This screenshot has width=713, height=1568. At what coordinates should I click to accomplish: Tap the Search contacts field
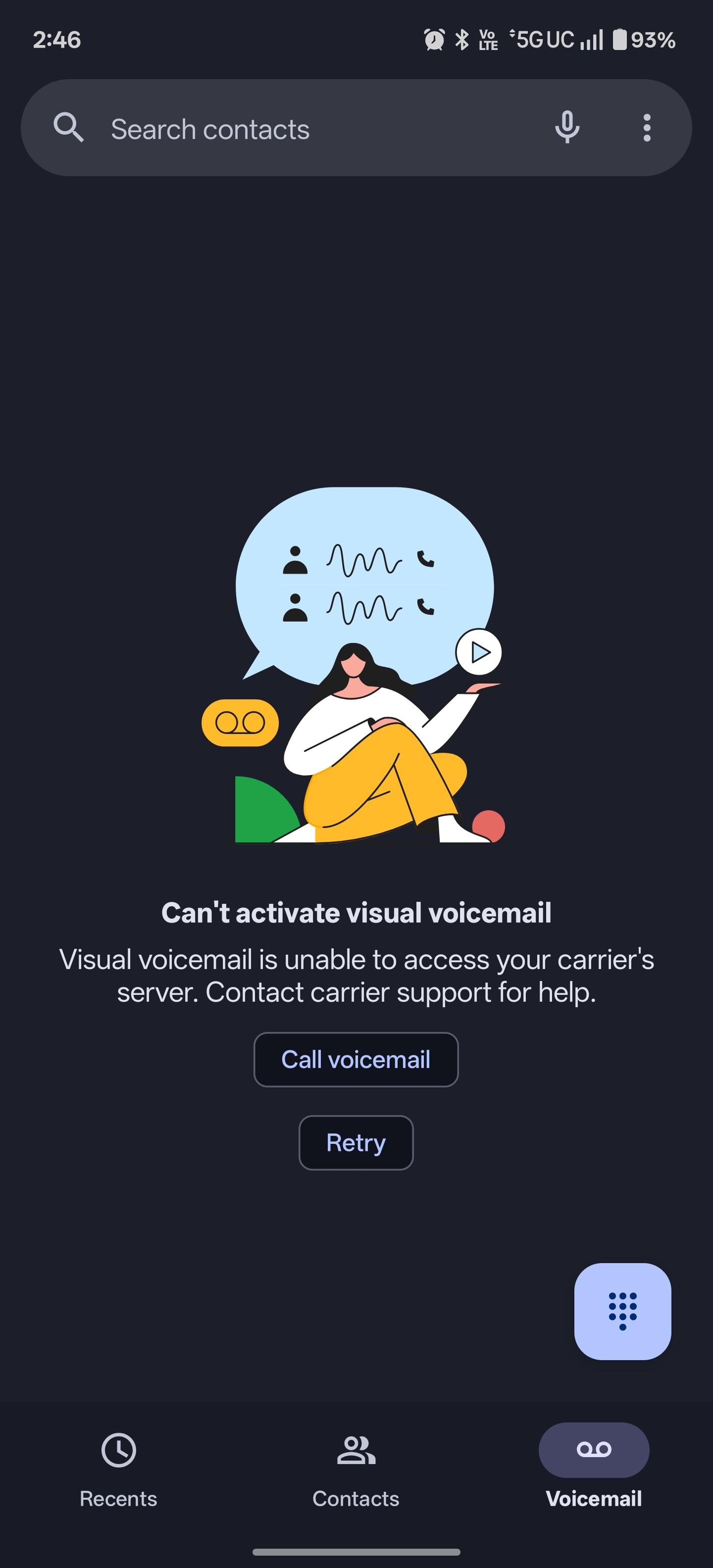(292, 128)
